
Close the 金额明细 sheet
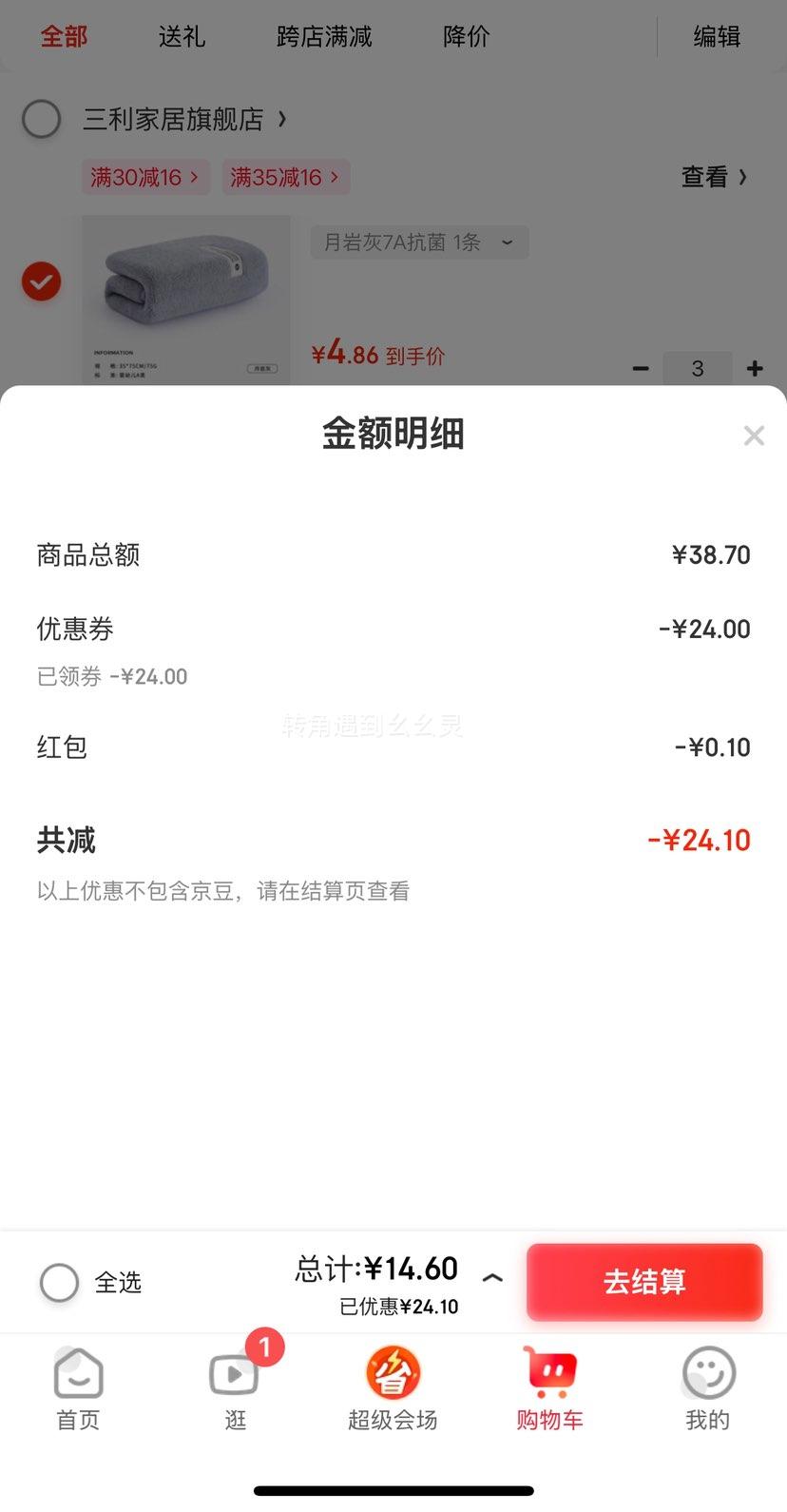[754, 436]
